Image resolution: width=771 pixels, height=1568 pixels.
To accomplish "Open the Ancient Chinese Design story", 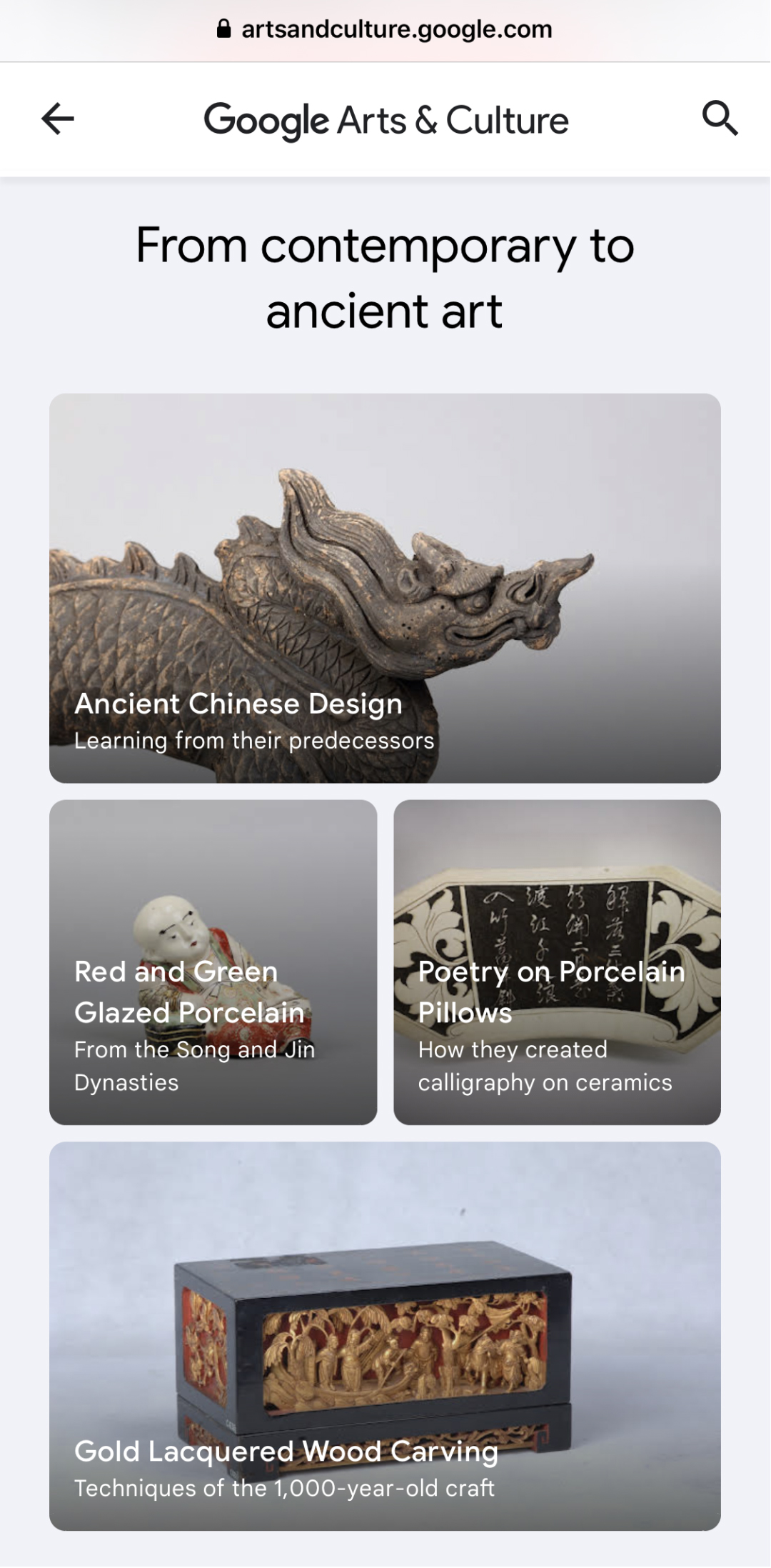I will tap(385, 588).
